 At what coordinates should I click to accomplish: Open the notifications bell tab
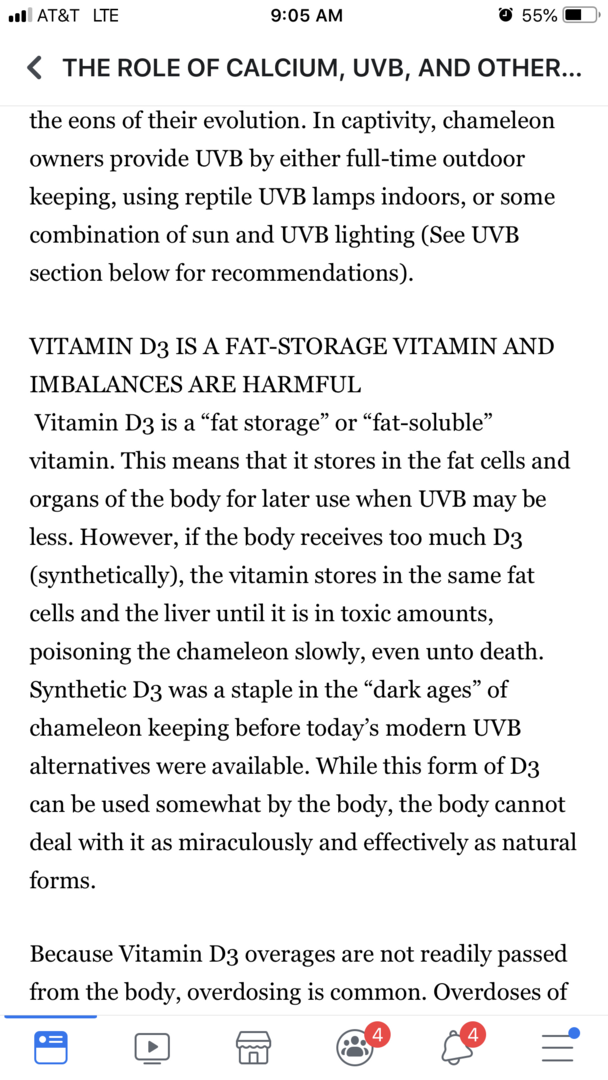457,1046
